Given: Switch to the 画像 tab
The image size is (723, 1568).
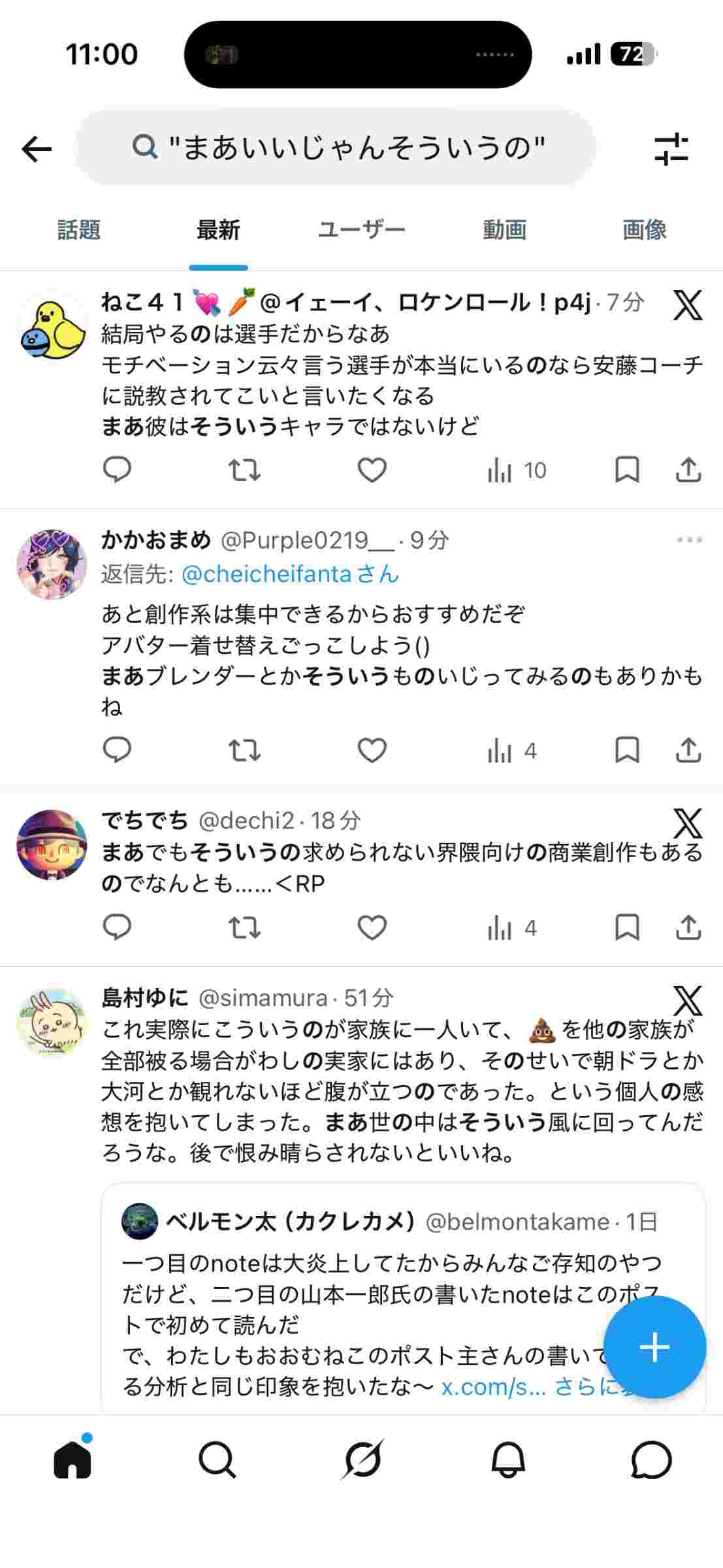Looking at the screenshot, I should pyautogui.click(x=644, y=230).
